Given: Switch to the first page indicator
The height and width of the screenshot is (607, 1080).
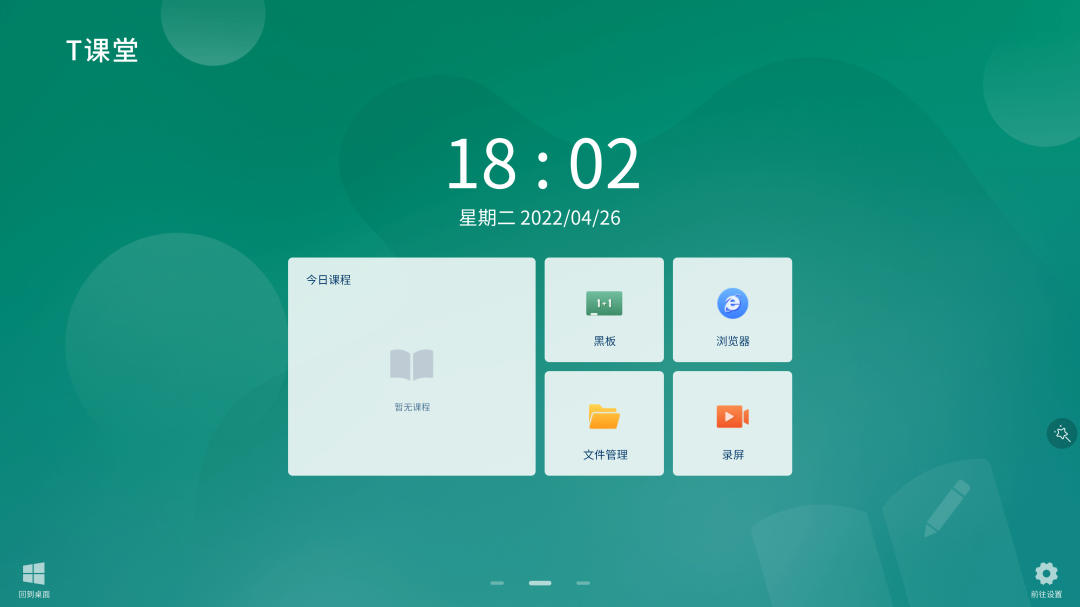Looking at the screenshot, I should [x=497, y=583].
